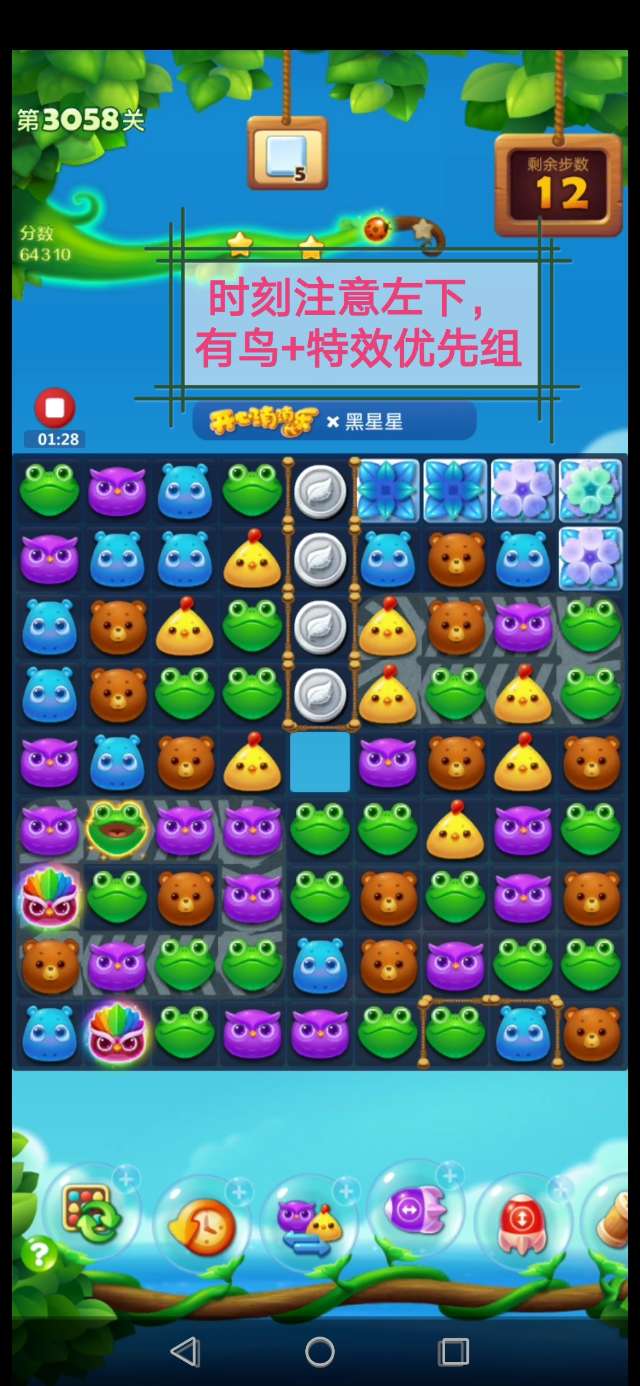Select the glowing open-mouthed frog tile
The height and width of the screenshot is (1386, 640).
pos(117,828)
